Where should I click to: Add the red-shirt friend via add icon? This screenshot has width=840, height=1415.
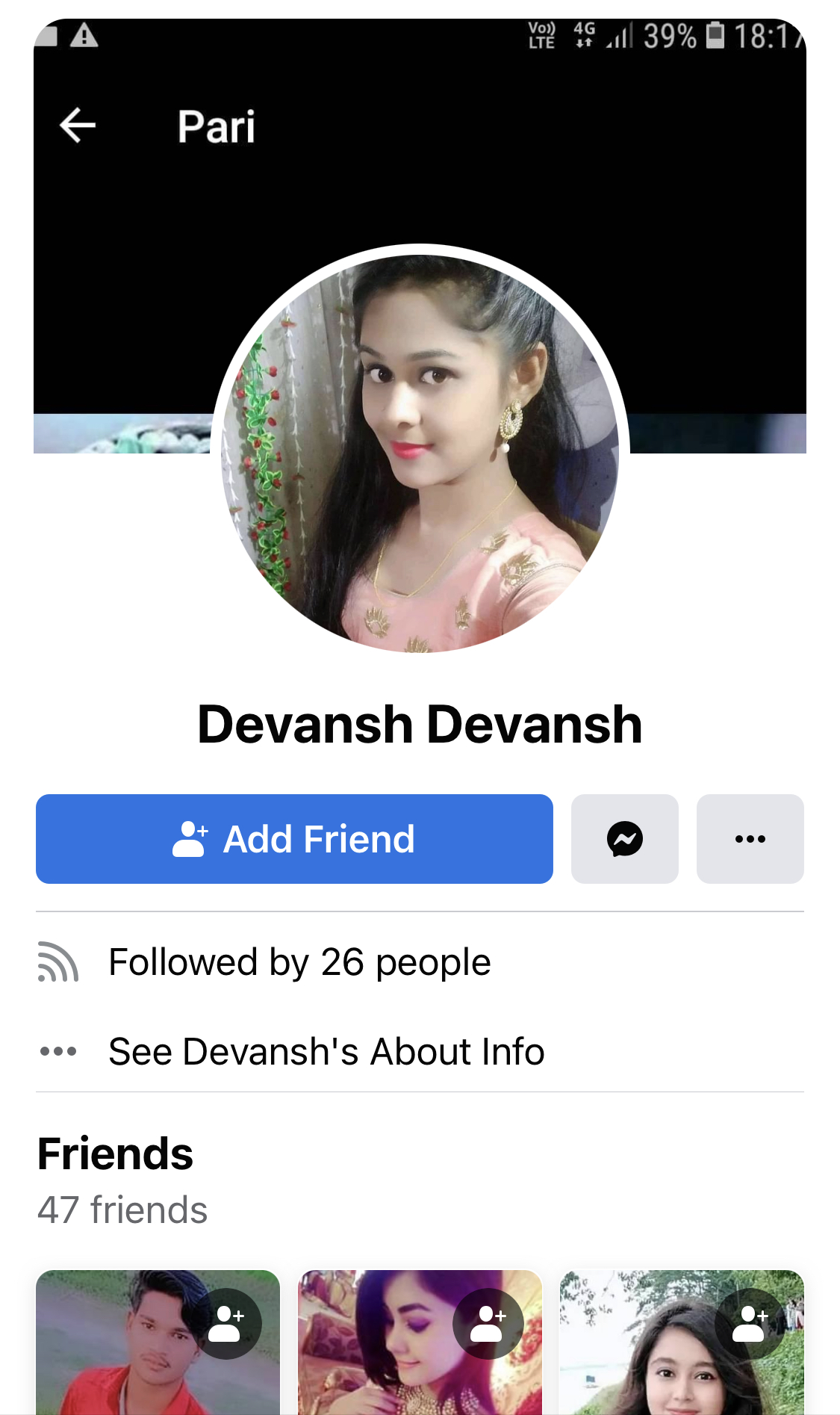227,1324
